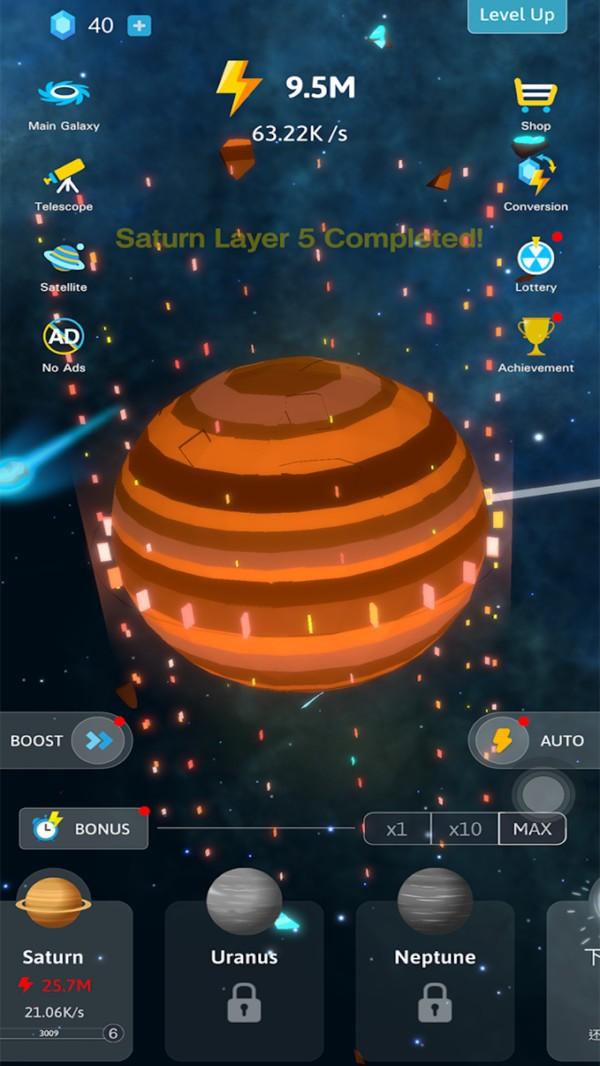Screen dimensions: 600x1066
Task: View the Achievement trophy page
Action: (535, 344)
